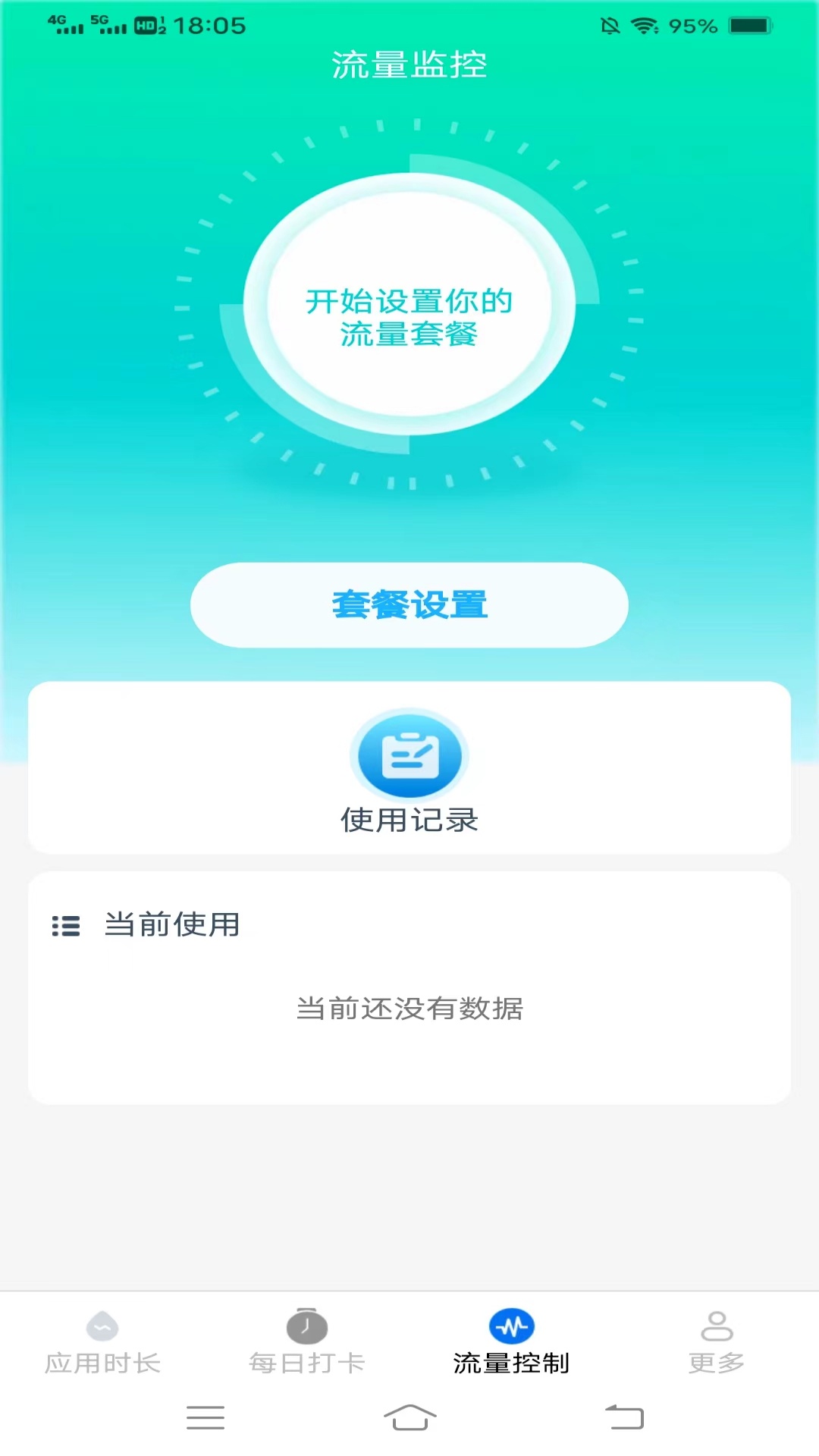
Task: Open the 使用记录 clipboard icon
Action: coord(409,755)
